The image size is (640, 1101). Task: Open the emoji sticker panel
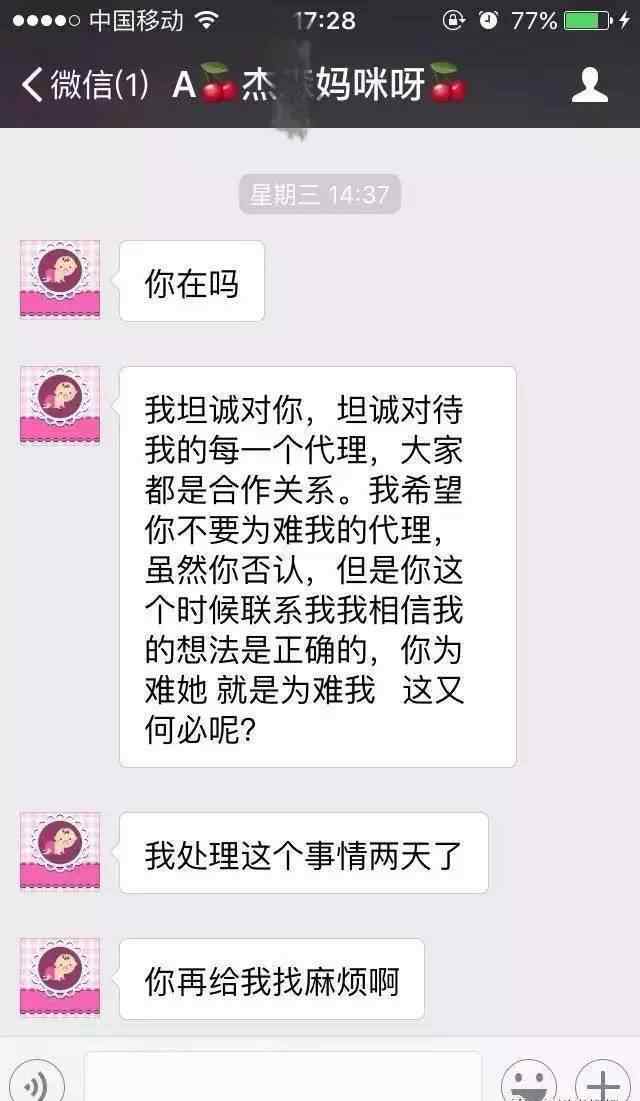(x=528, y=1081)
